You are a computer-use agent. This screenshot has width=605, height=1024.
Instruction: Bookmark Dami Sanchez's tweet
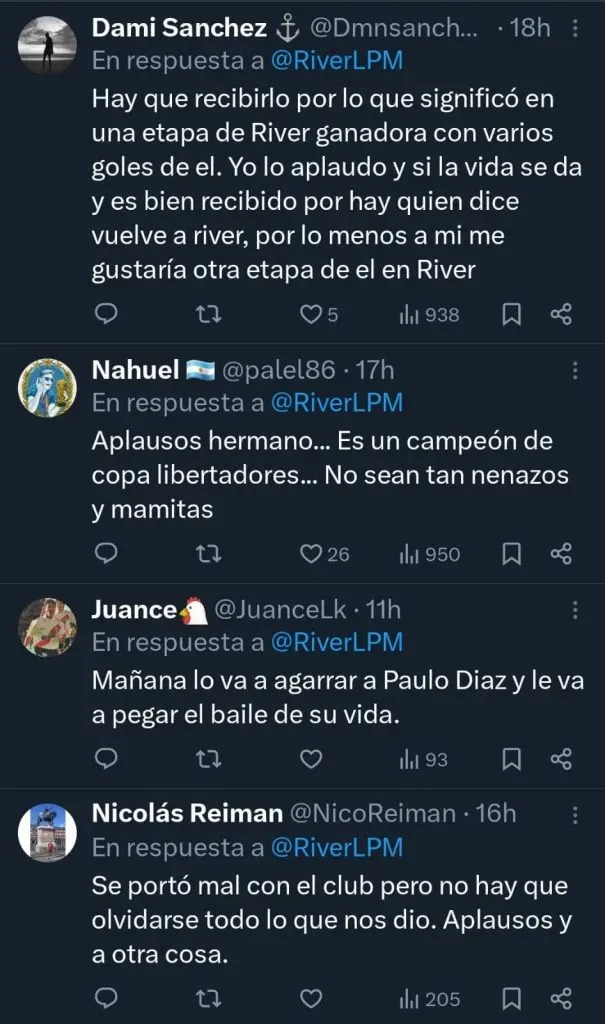tap(511, 315)
